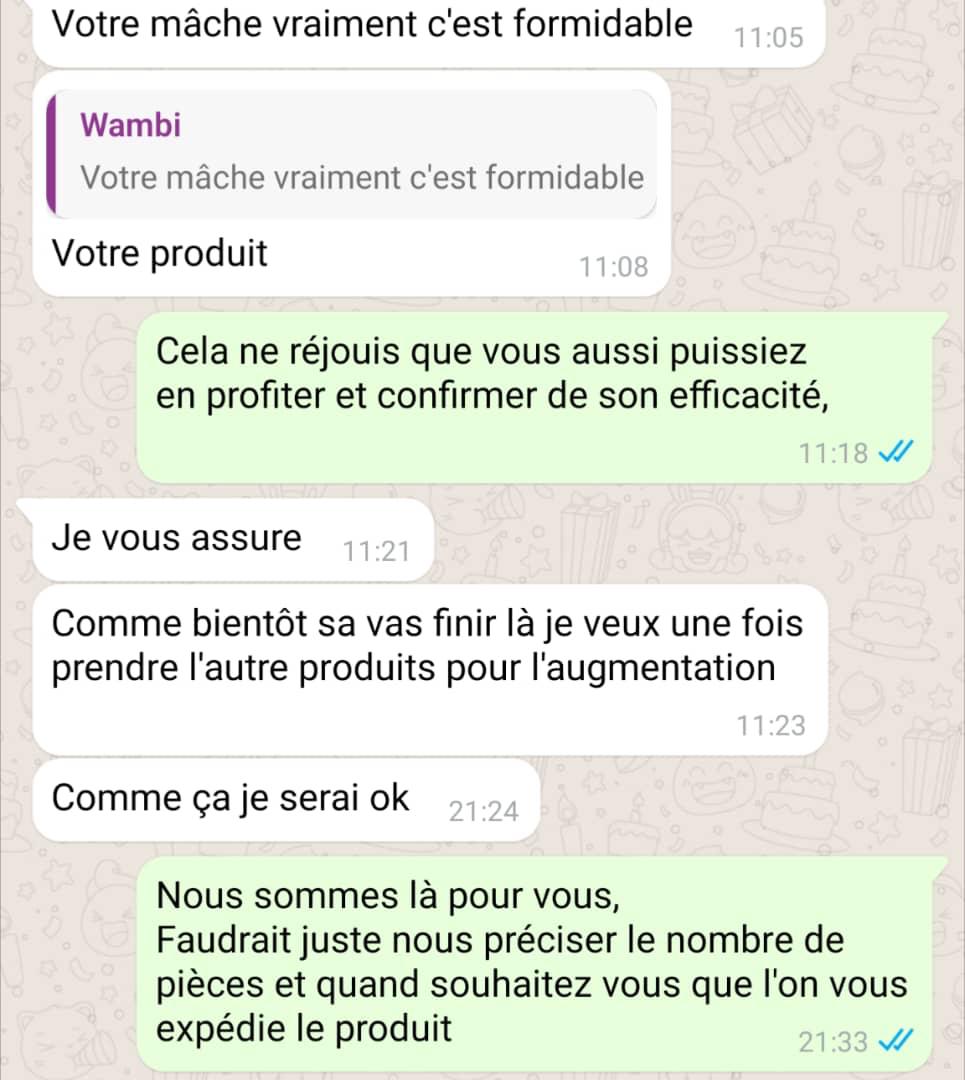The width and height of the screenshot is (965, 1080).
Task: Tap the quoted Wambi reply preview
Action: coord(352,153)
